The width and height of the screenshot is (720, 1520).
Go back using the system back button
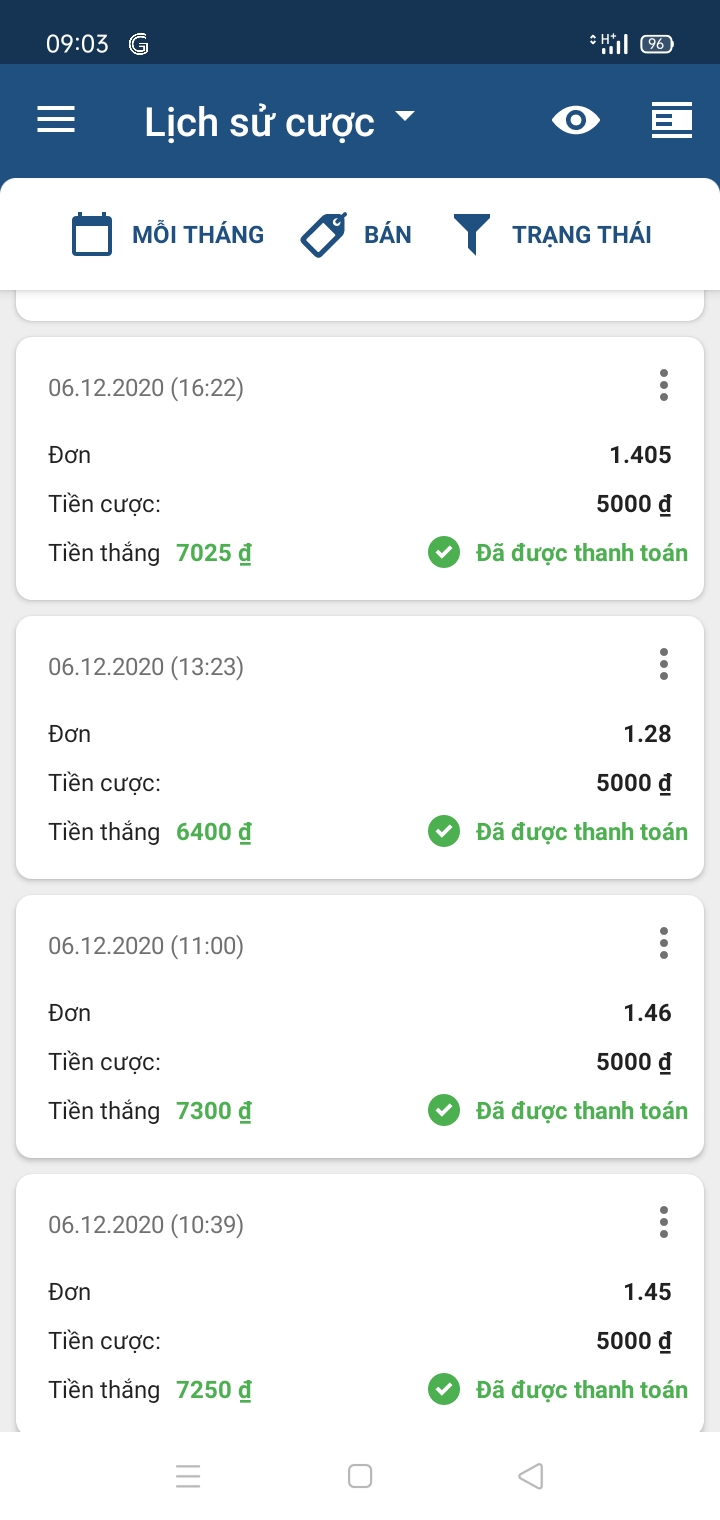531,1476
